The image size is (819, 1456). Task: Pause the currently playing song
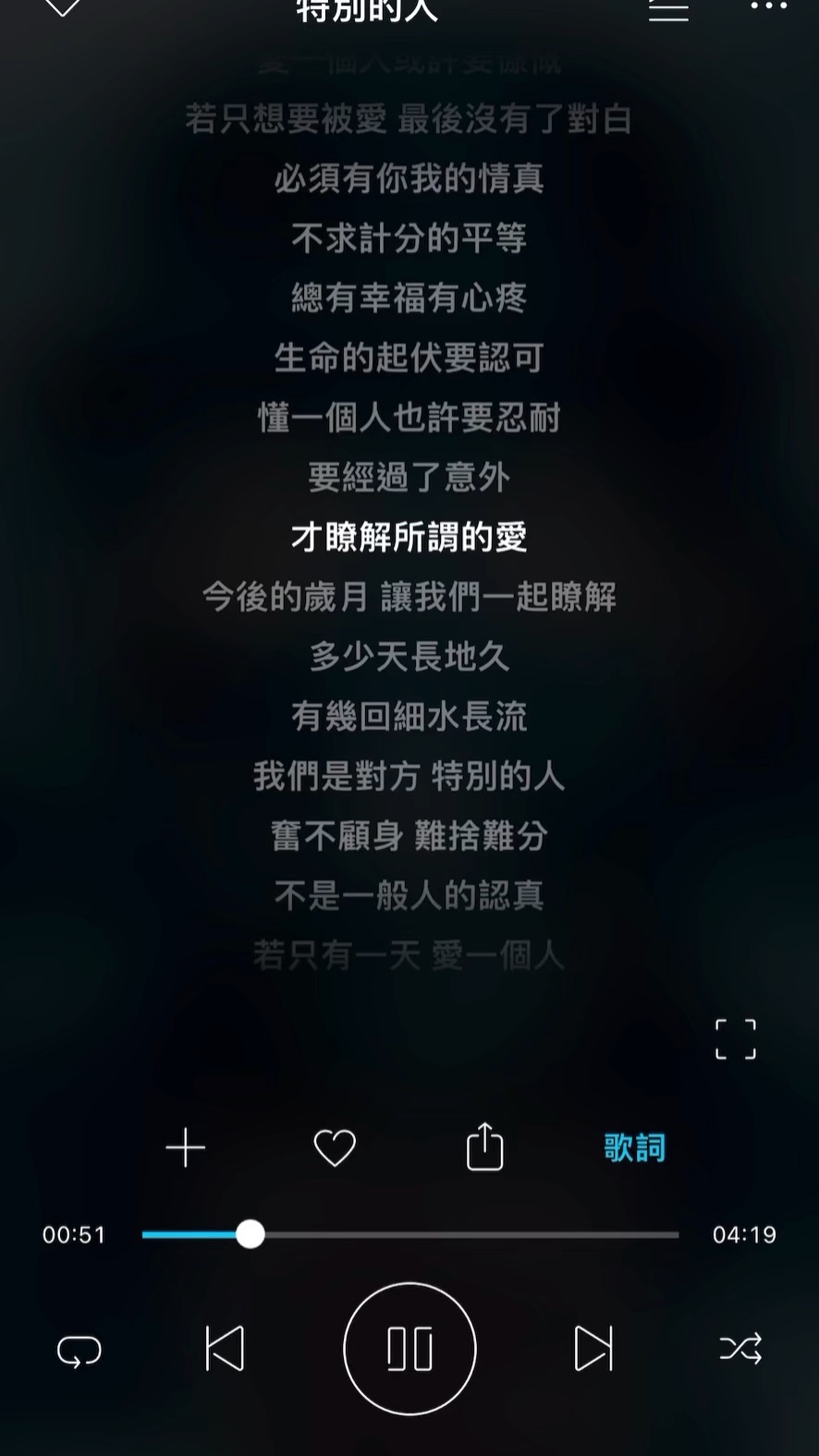409,1349
